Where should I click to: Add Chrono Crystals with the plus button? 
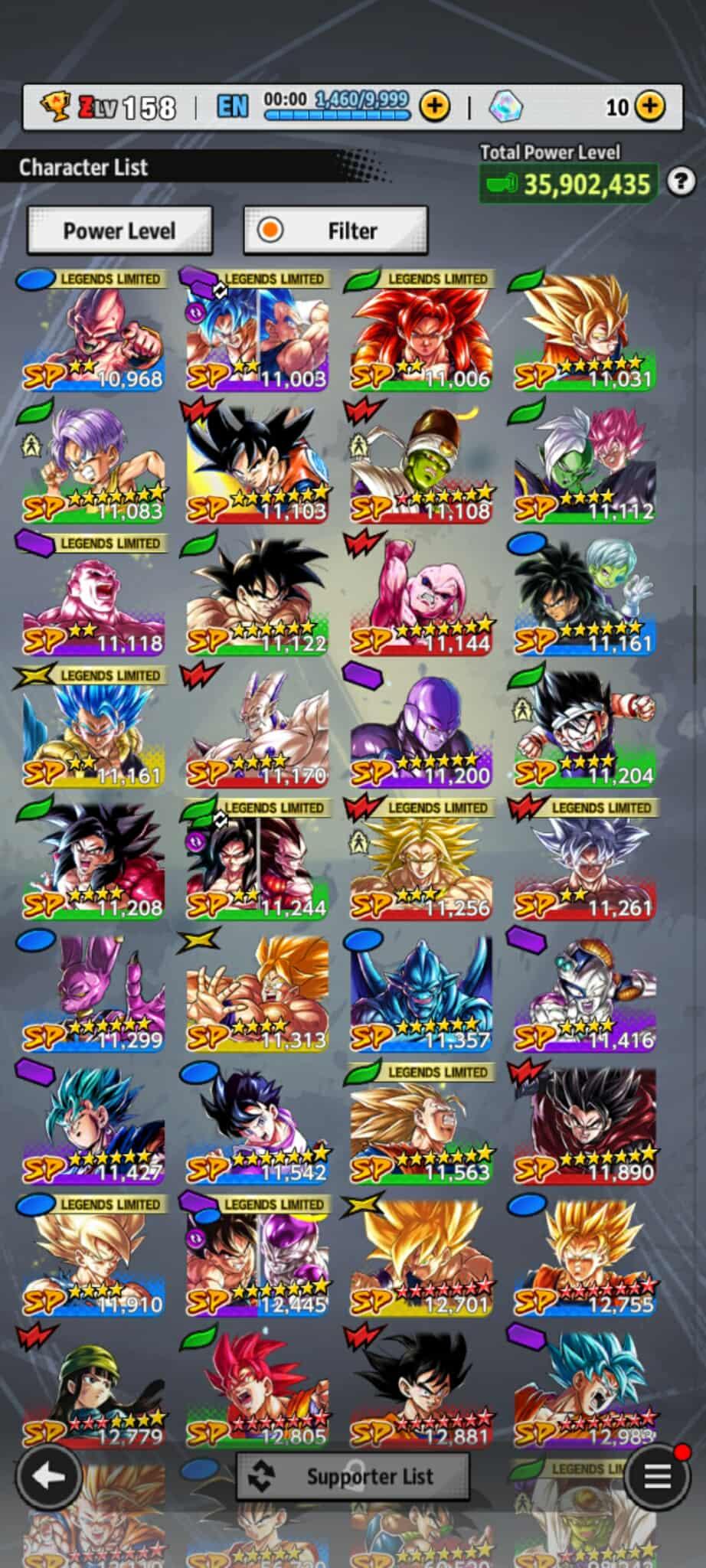pyautogui.click(x=650, y=106)
